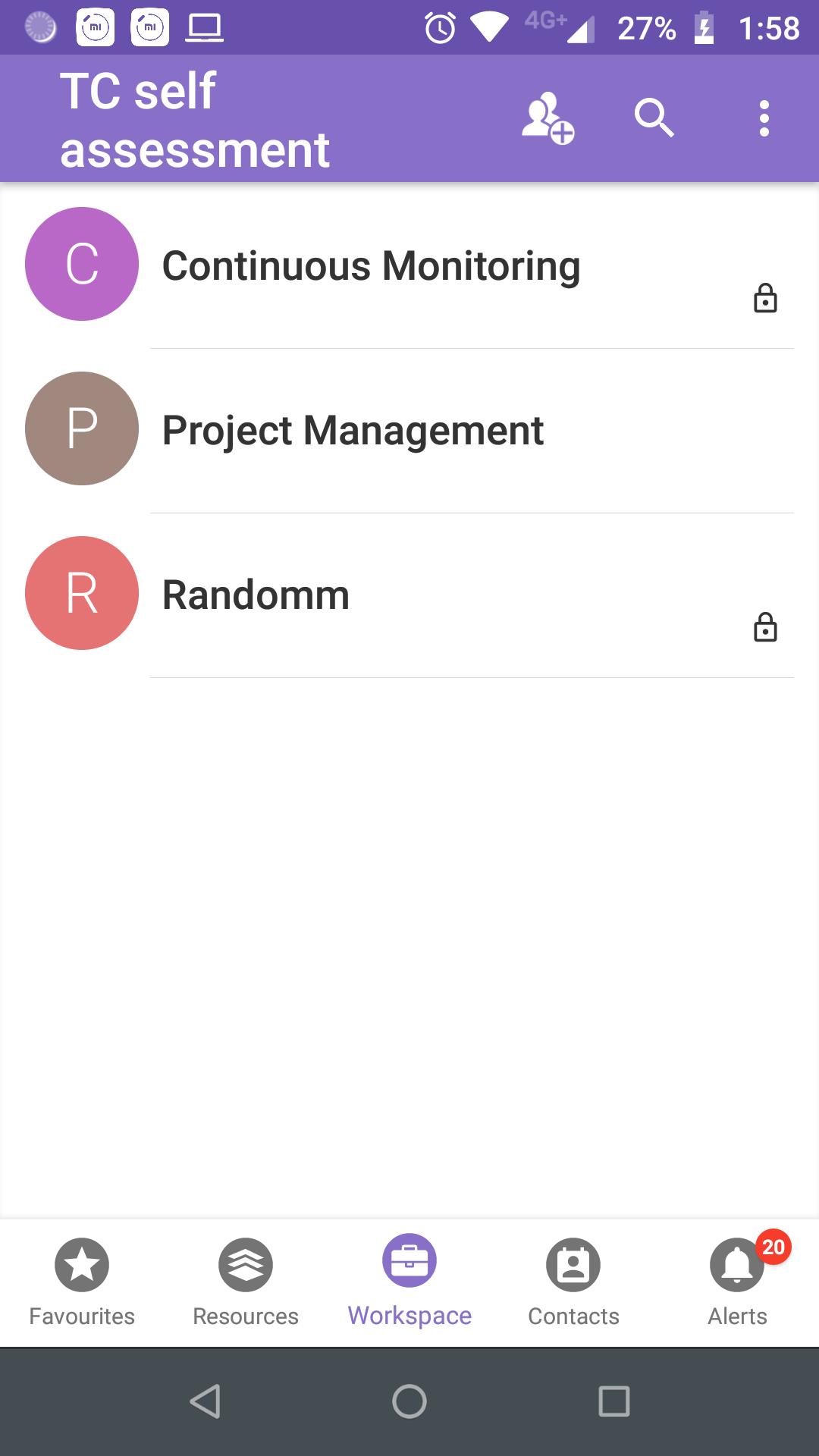Viewport: 819px width, 1456px height.
Task: Switch to the Contacts tab
Action: pos(573,1282)
